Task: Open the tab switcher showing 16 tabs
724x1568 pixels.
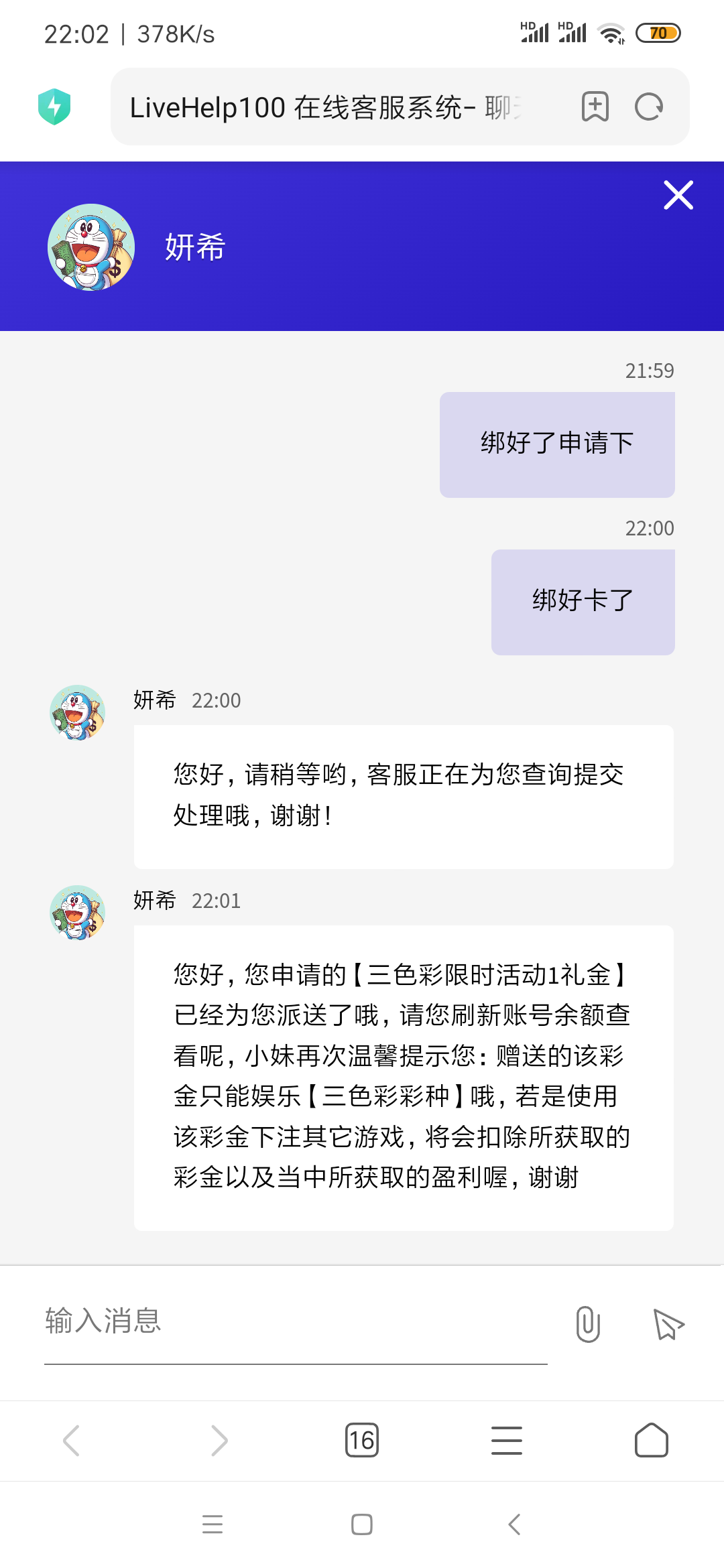Action: (x=361, y=1439)
